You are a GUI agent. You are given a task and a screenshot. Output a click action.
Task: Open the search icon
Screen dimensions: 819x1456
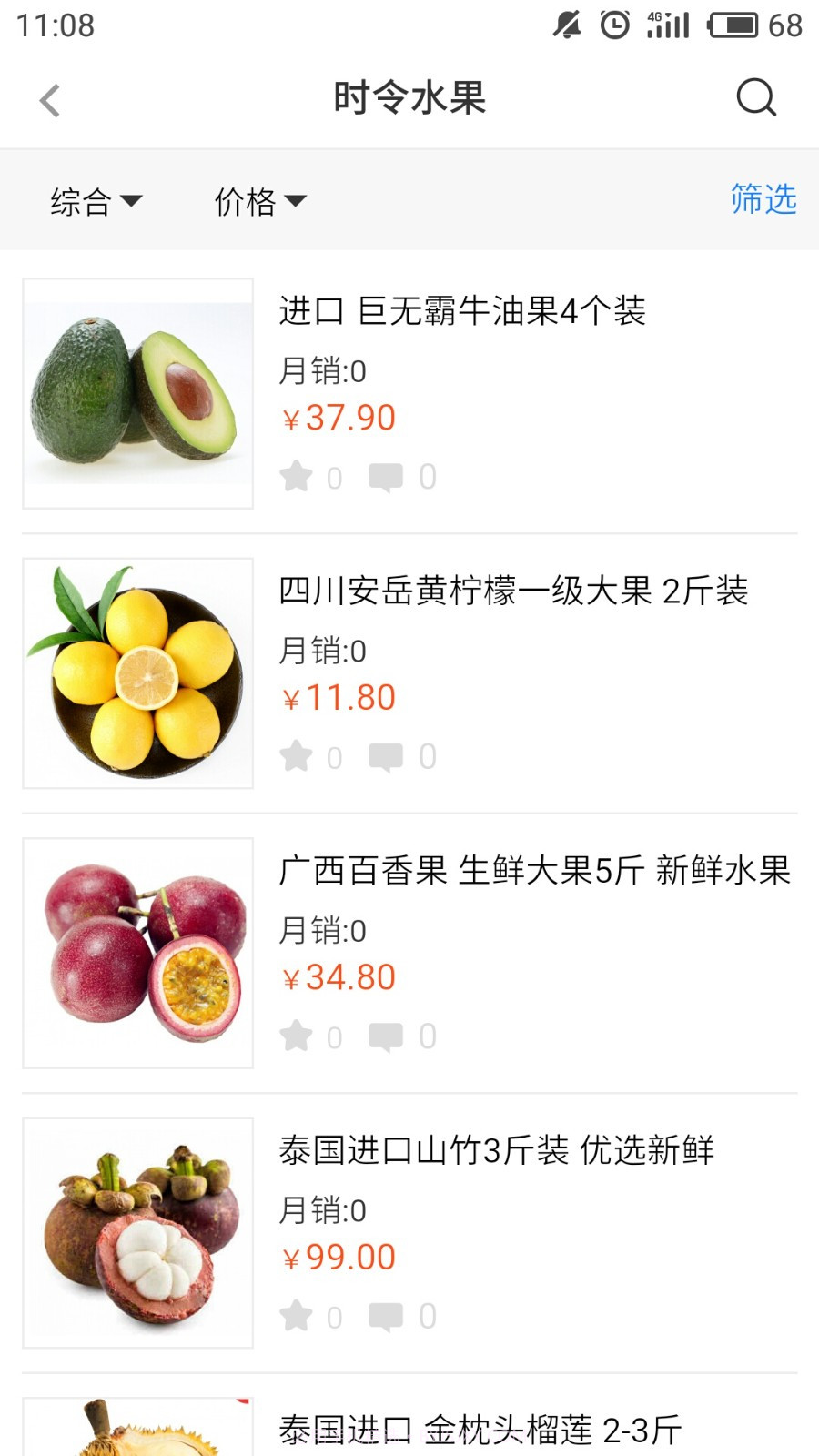(x=756, y=98)
